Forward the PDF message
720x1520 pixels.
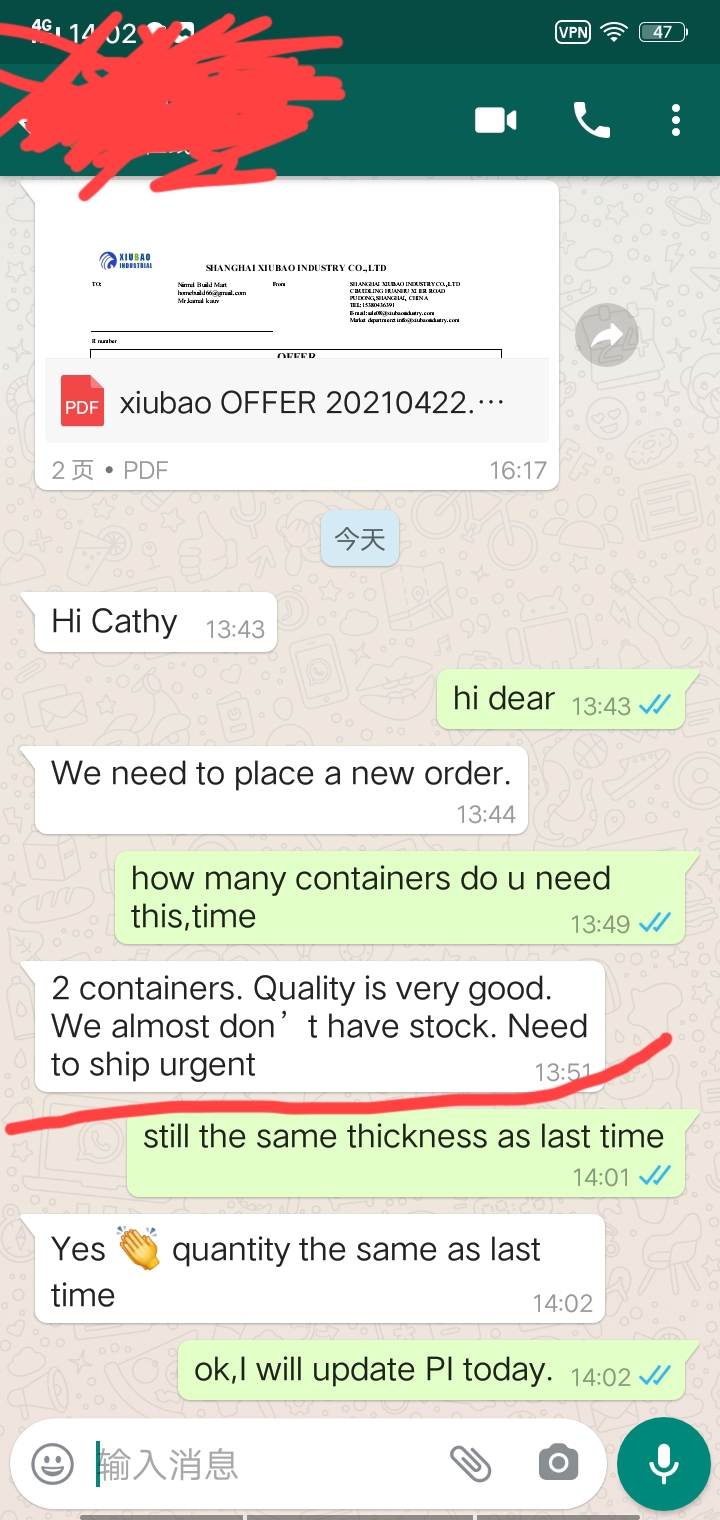click(x=607, y=336)
